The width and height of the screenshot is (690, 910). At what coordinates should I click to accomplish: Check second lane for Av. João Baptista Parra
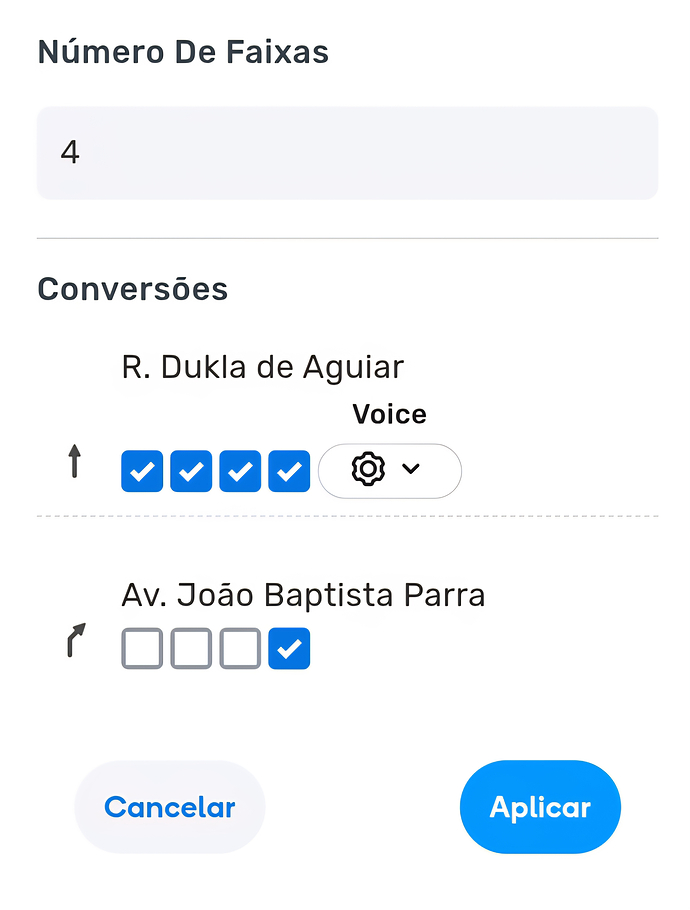click(x=191, y=649)
